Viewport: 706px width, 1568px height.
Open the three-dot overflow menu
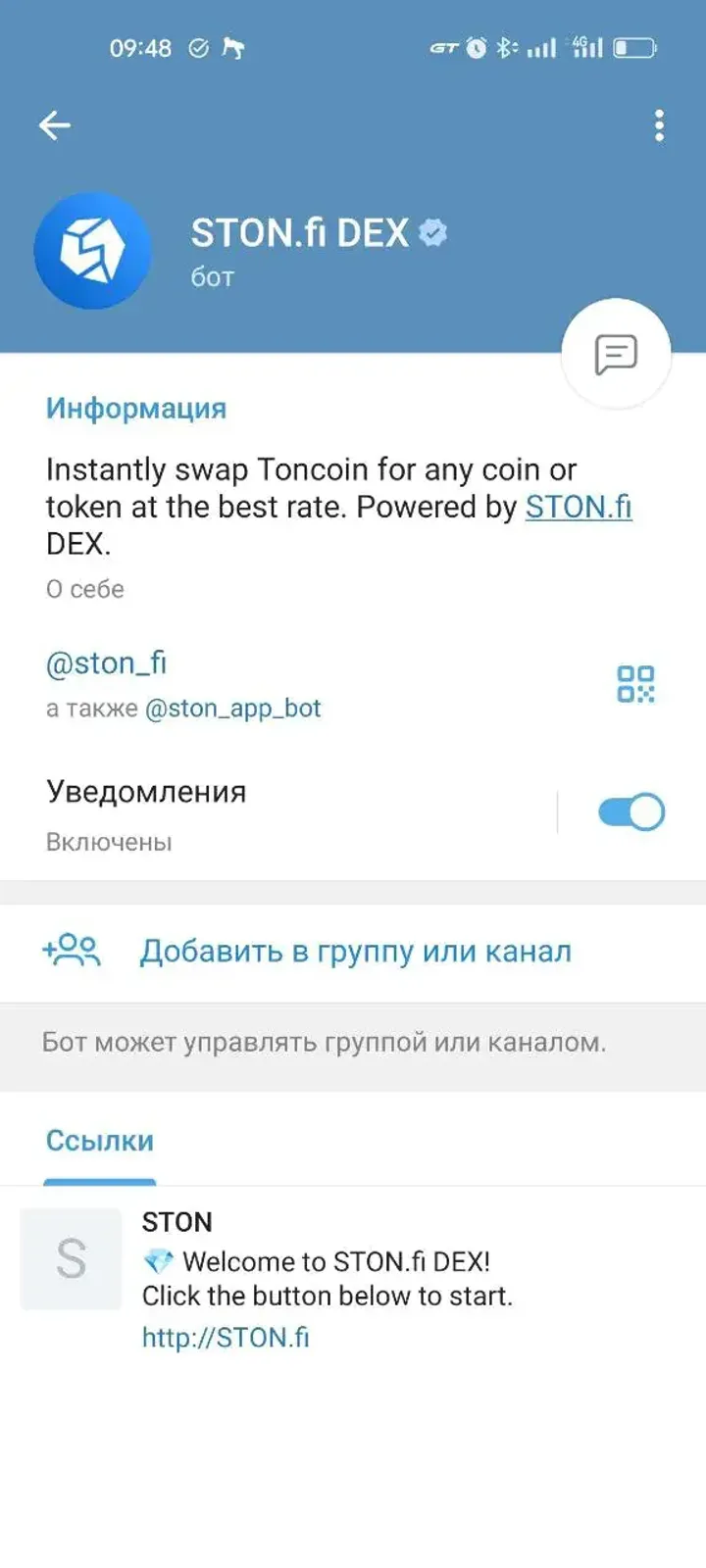658,125
